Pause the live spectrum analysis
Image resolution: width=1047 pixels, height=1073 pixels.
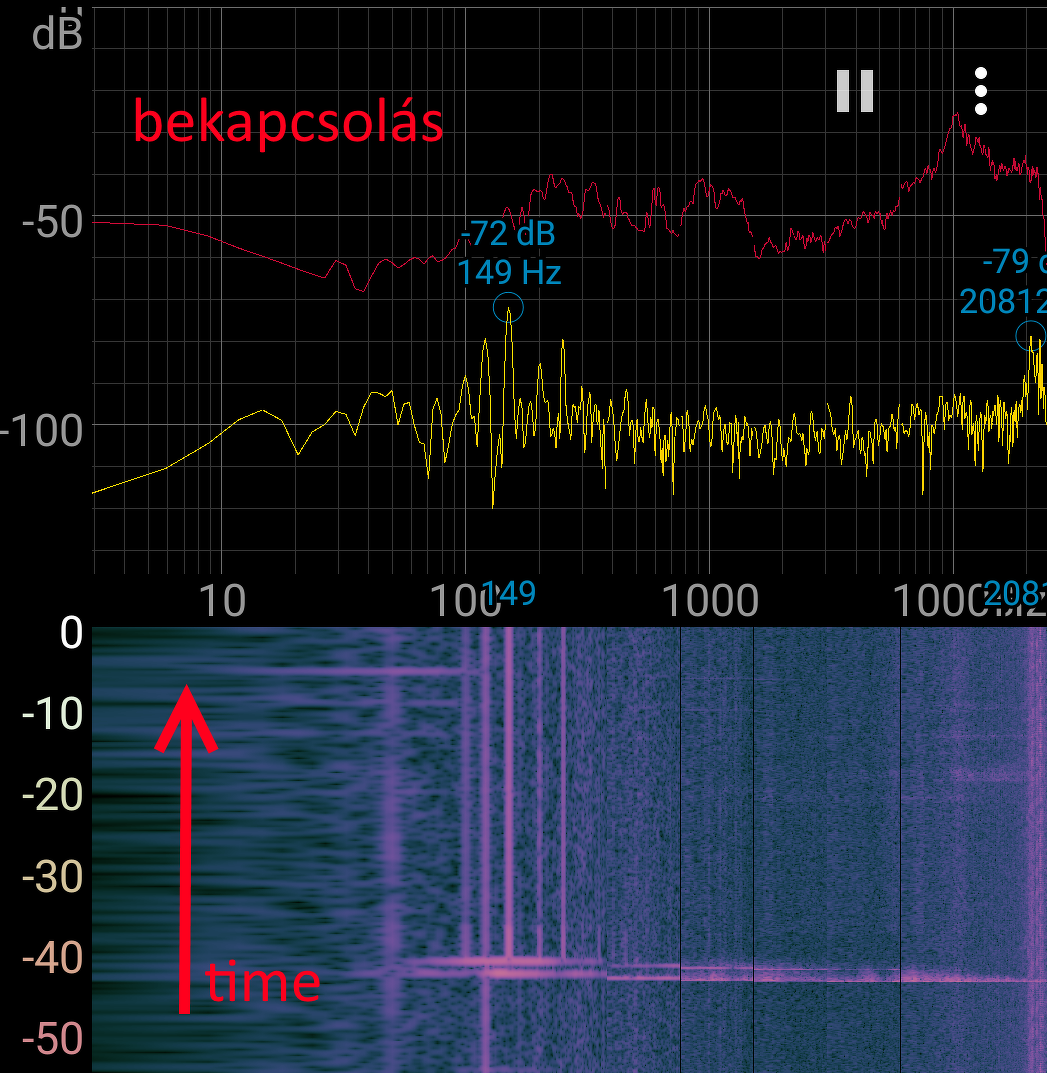coord(855,91)
